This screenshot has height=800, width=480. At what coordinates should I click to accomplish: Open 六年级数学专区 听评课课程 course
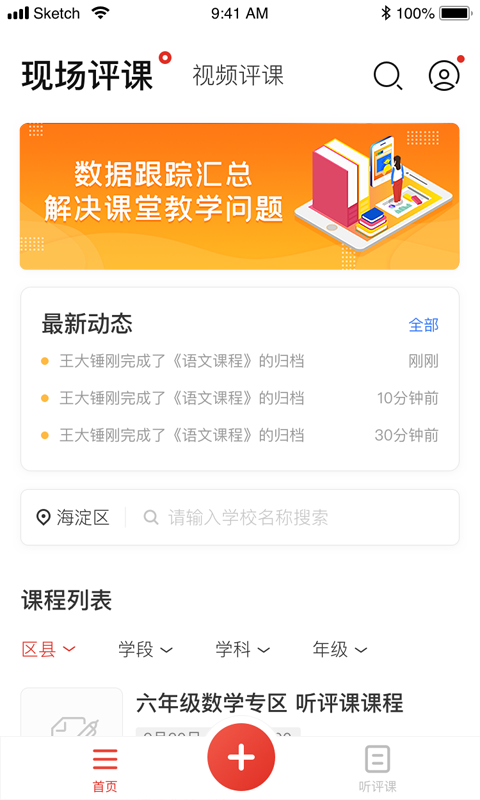[x=269, y=703]
